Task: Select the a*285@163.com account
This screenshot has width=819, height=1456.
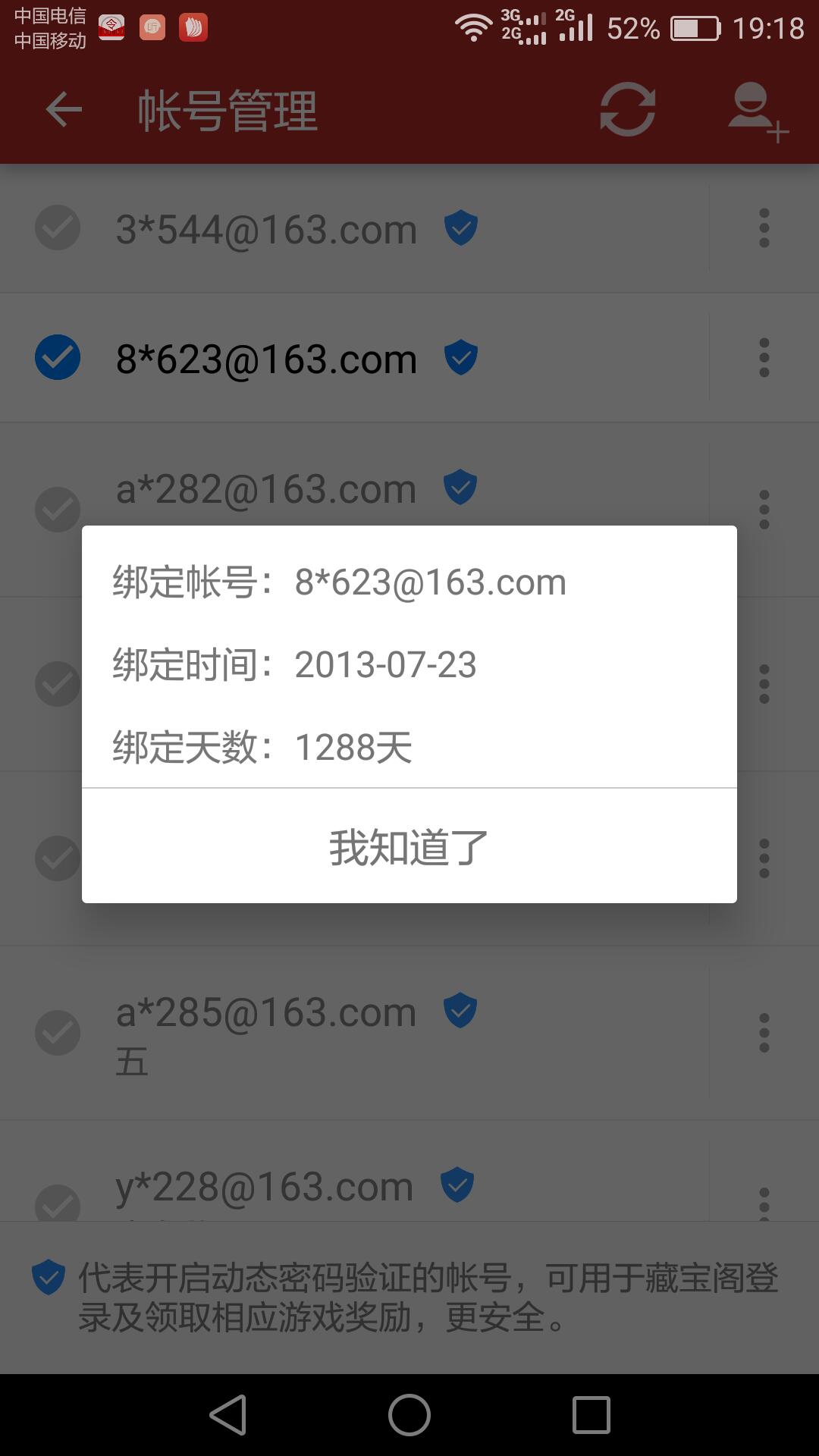Action: (58, 1033)
